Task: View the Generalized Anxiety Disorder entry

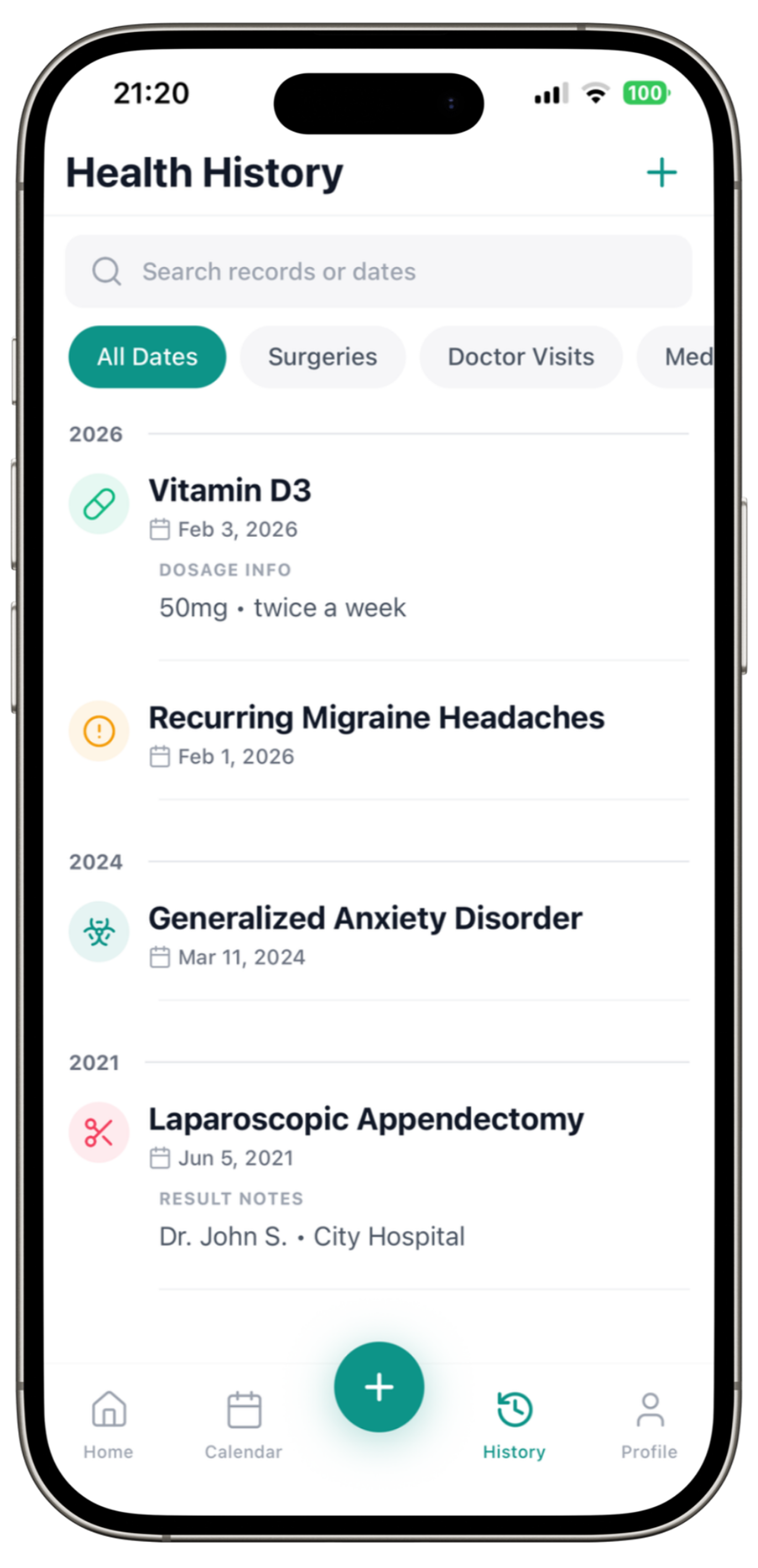Action: pyautogui.click(x=365, y=918)
